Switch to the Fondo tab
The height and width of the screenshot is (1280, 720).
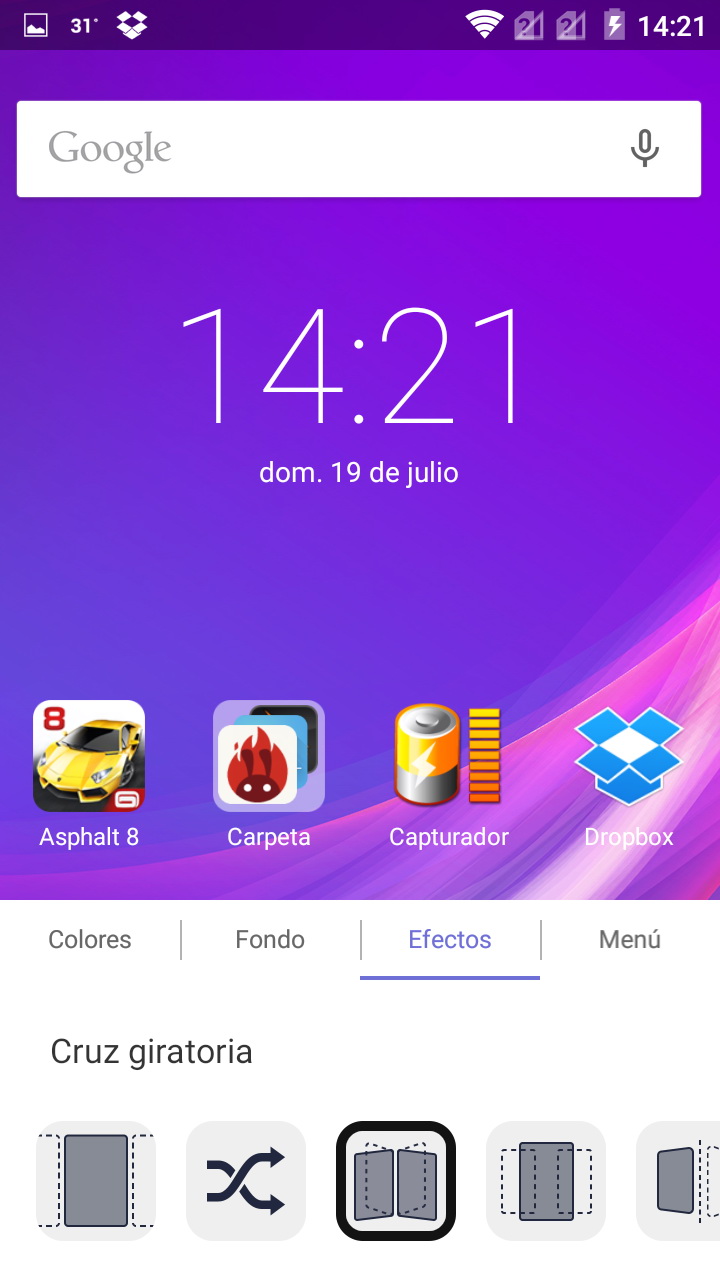[x=270, y=940]
